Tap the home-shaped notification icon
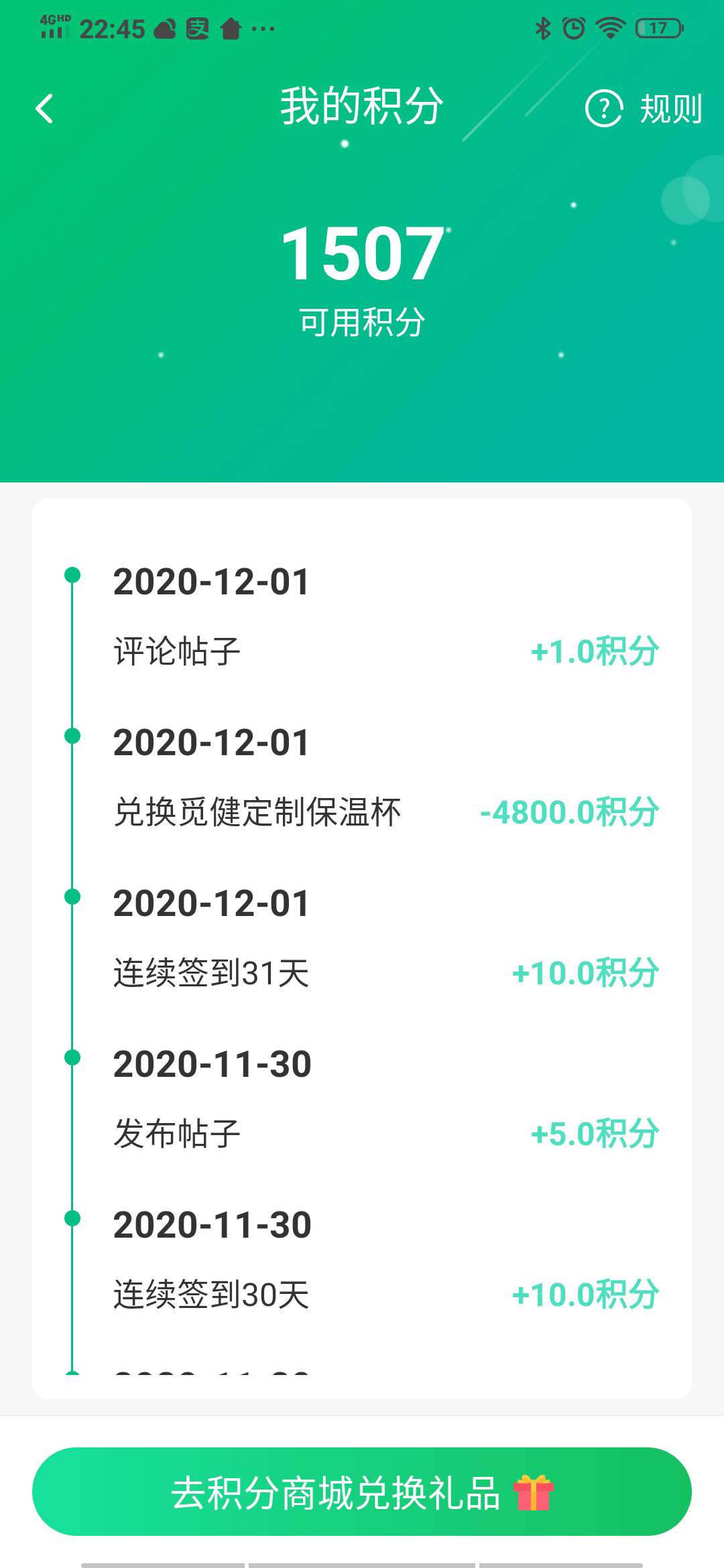724x1568 pixels. pos(230,29)
